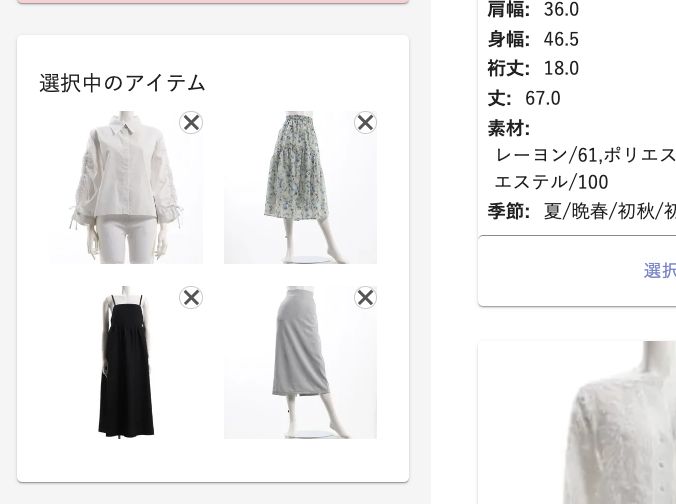This screenshot has width=676, height=504.
Task: Remove the floral skirt from selected items
Action: [x=365, y=123]
